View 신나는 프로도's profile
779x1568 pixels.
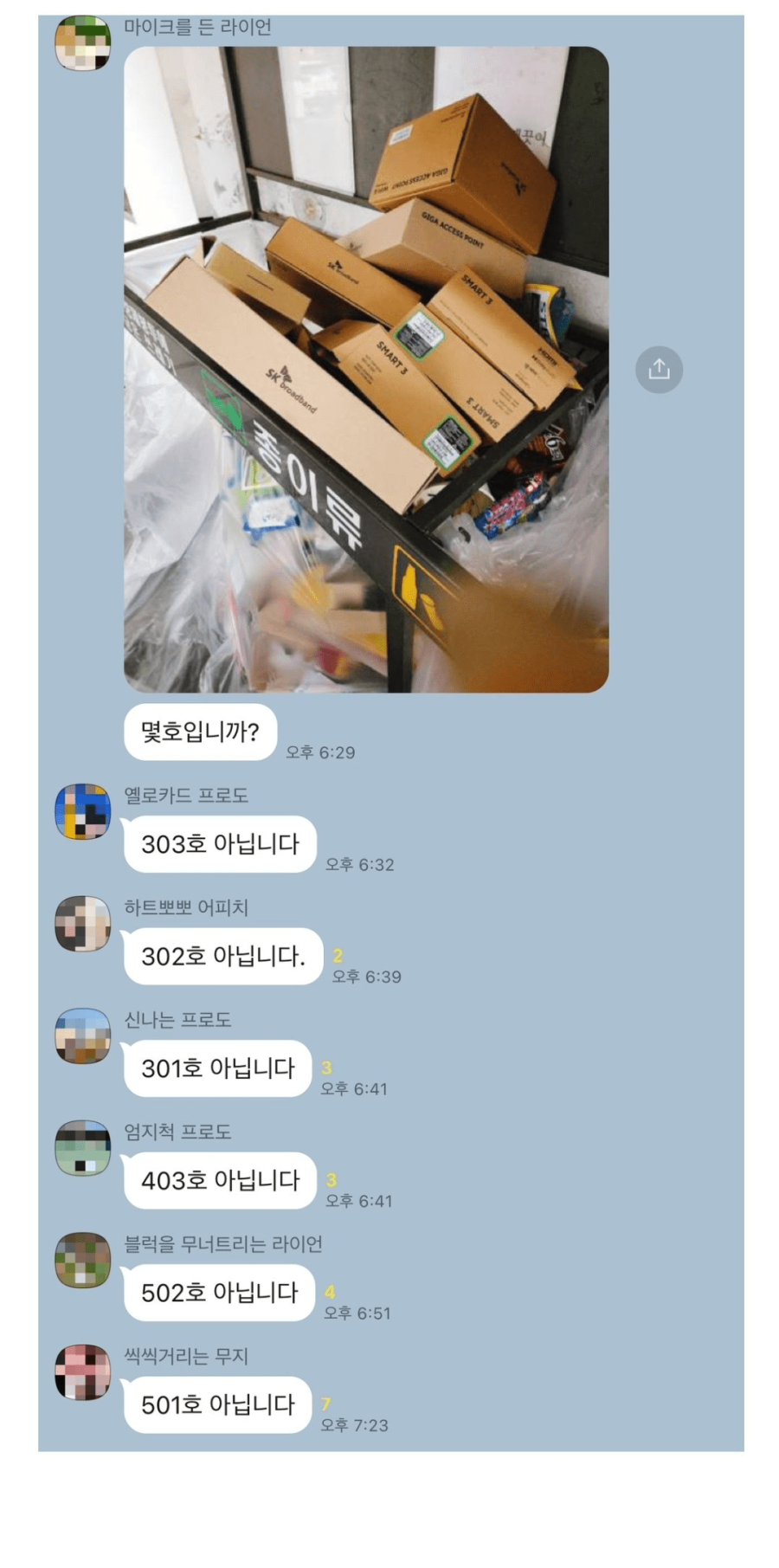pos(83,1036)
